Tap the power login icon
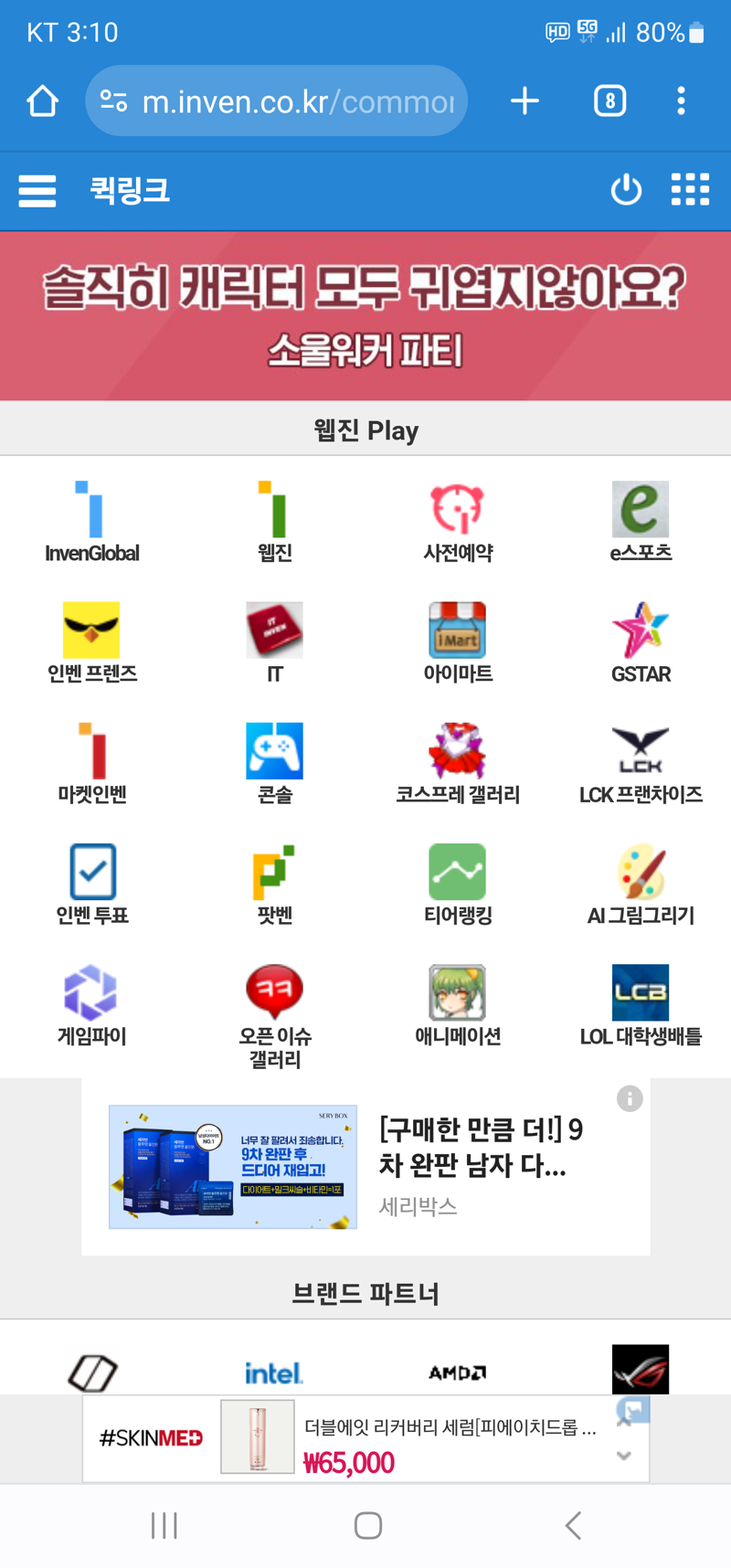 [x=626, y=190]
